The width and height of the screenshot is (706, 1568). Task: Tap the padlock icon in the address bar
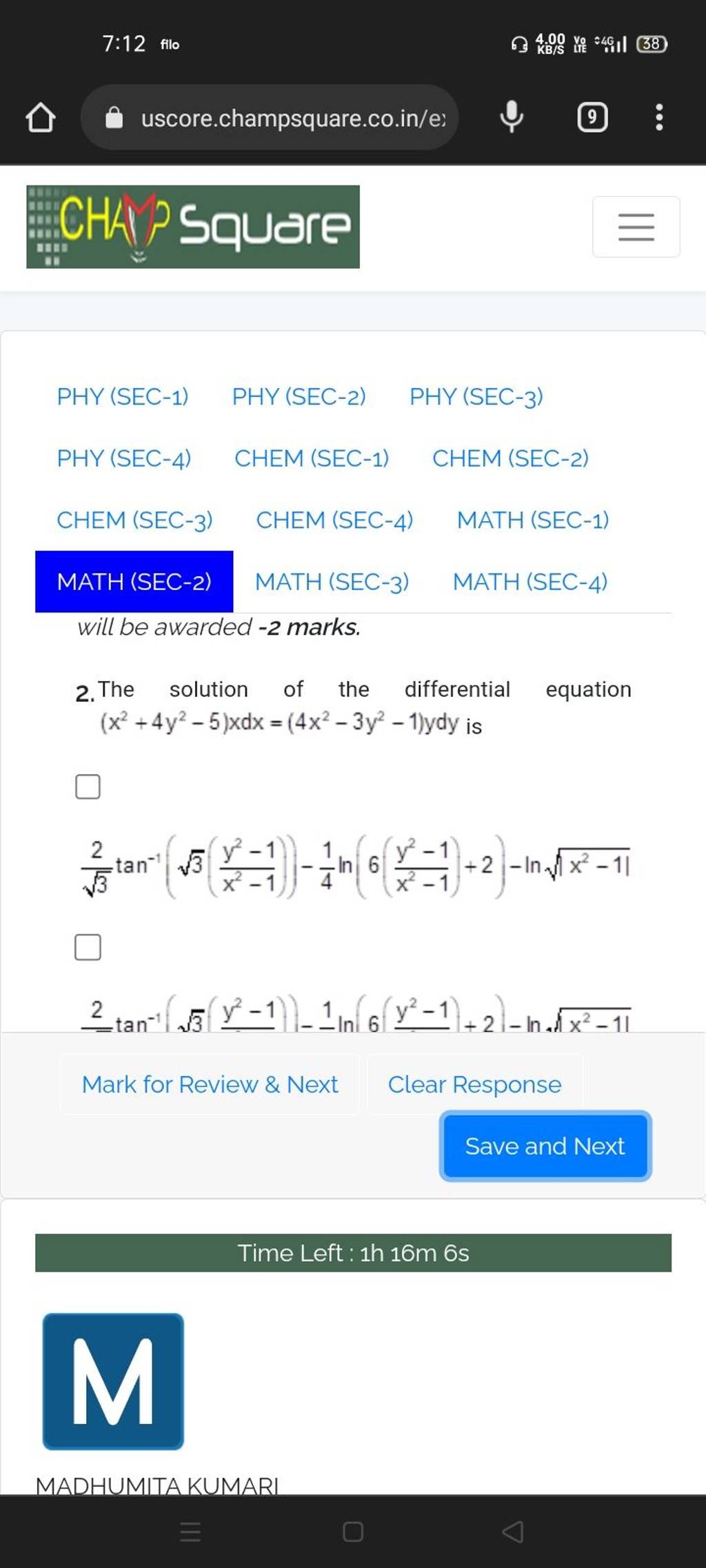click(116, 118)
